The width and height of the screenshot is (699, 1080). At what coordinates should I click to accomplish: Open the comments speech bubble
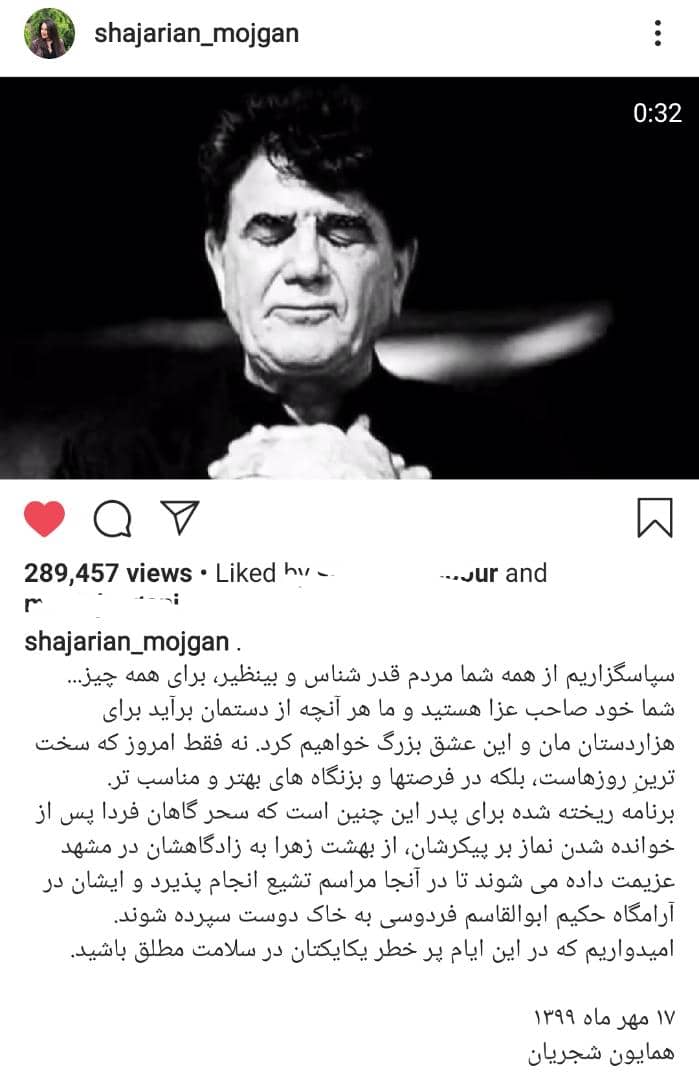coord(112,518)
